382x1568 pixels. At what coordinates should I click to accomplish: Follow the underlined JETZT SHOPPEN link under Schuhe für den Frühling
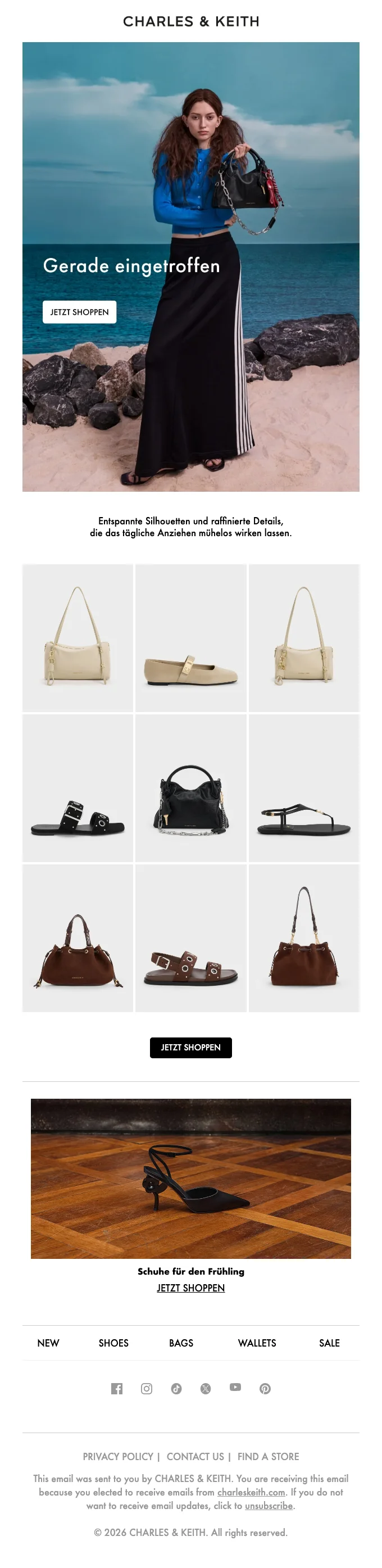pyautogui.click(x=191, y=1288)
